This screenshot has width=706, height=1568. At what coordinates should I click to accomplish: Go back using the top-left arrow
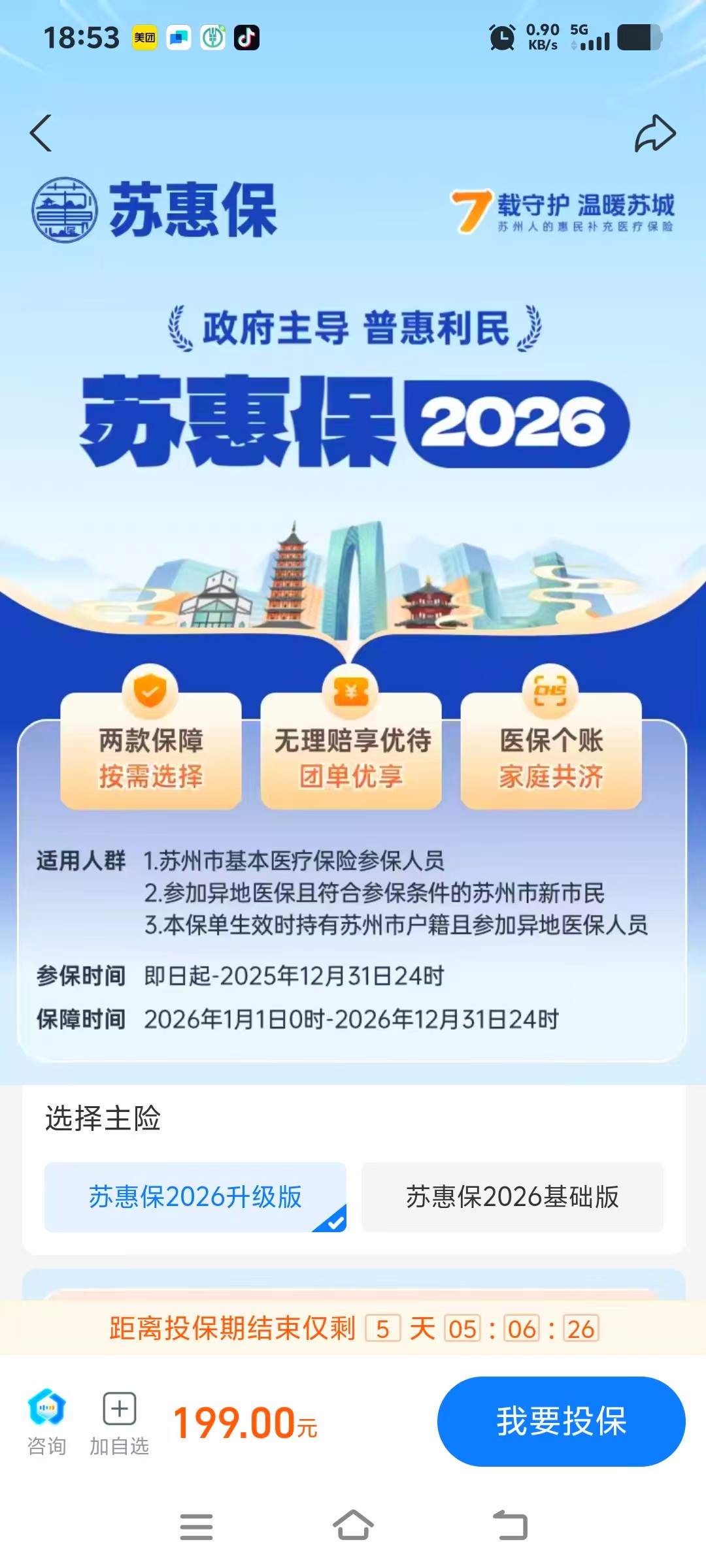click(41, 133)
